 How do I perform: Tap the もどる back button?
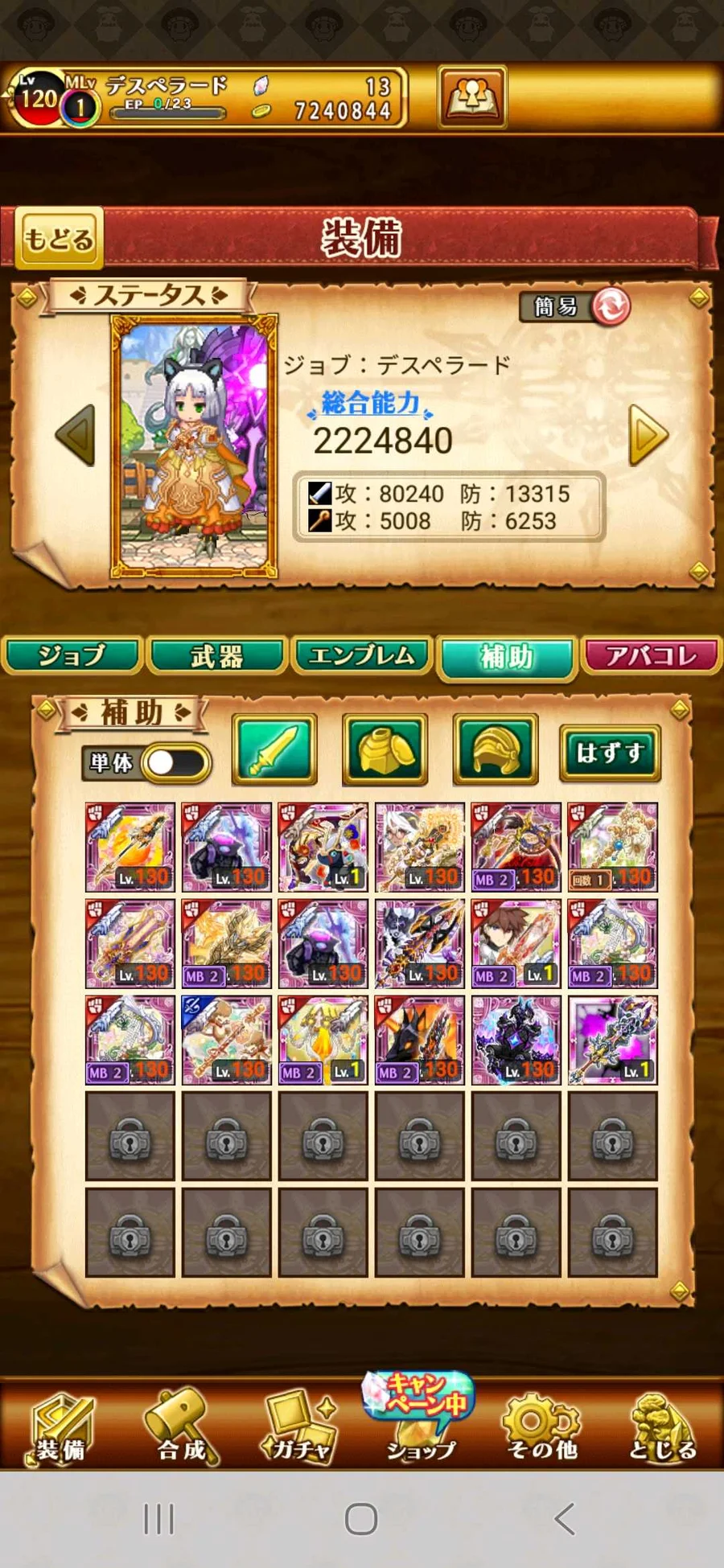point(60,238)
